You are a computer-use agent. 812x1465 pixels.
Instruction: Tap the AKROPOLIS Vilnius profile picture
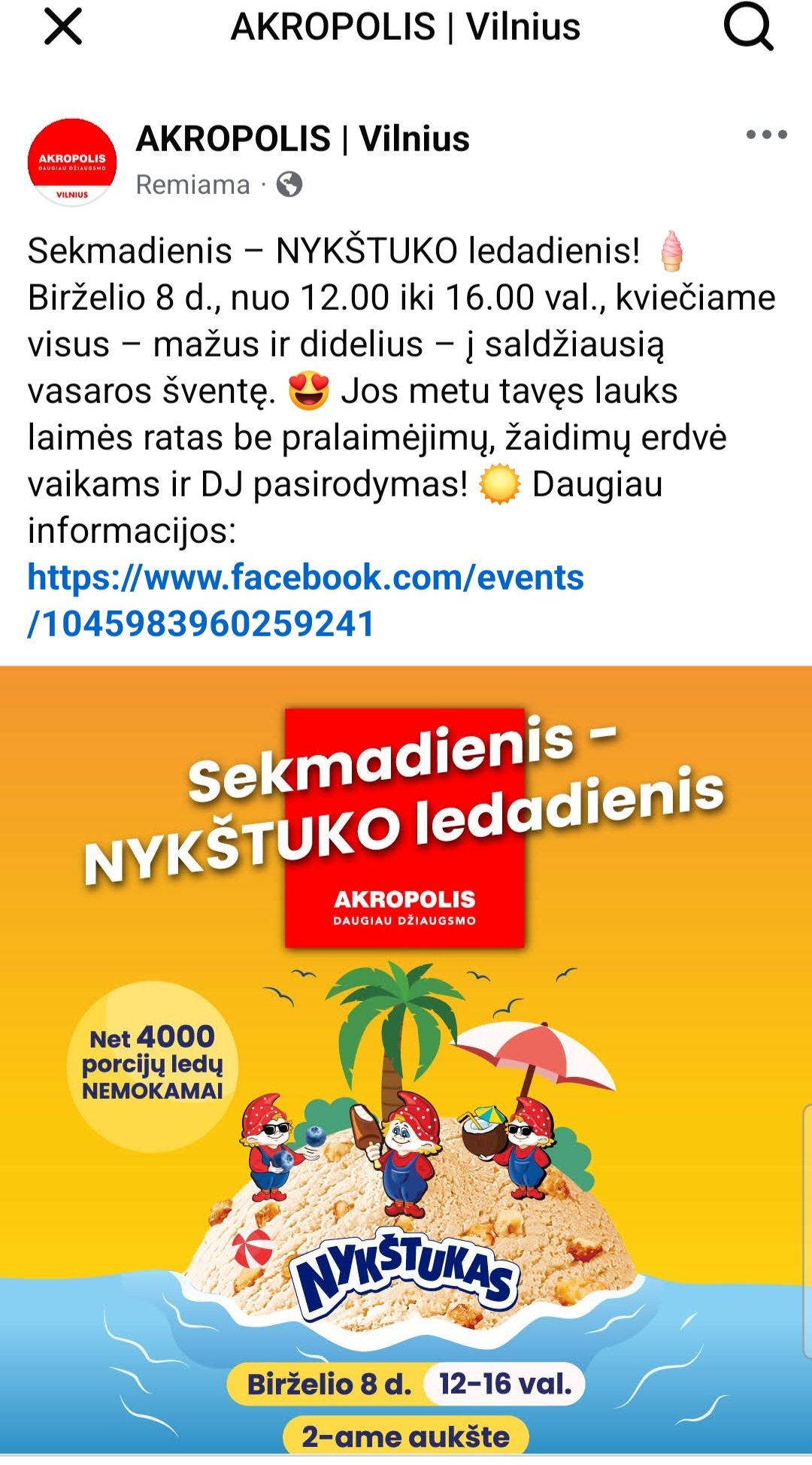coord(72,162)
